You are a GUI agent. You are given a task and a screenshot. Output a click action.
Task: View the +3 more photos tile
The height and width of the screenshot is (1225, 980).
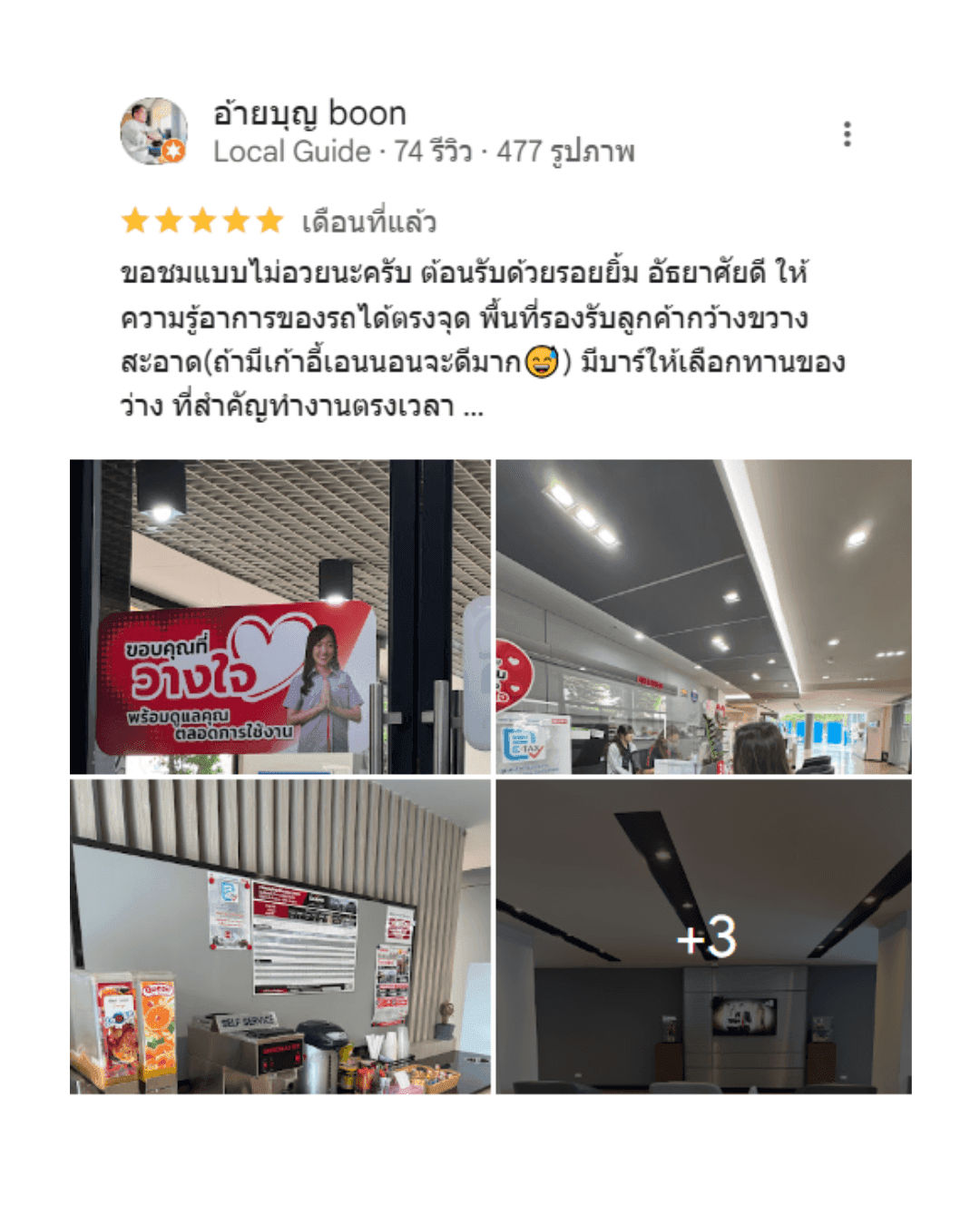pos(703,936)
